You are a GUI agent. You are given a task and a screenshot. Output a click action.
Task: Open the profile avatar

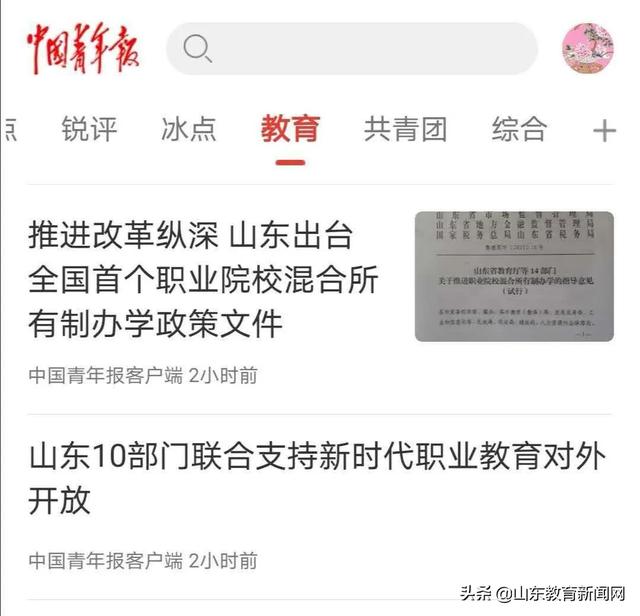point(587,48)
